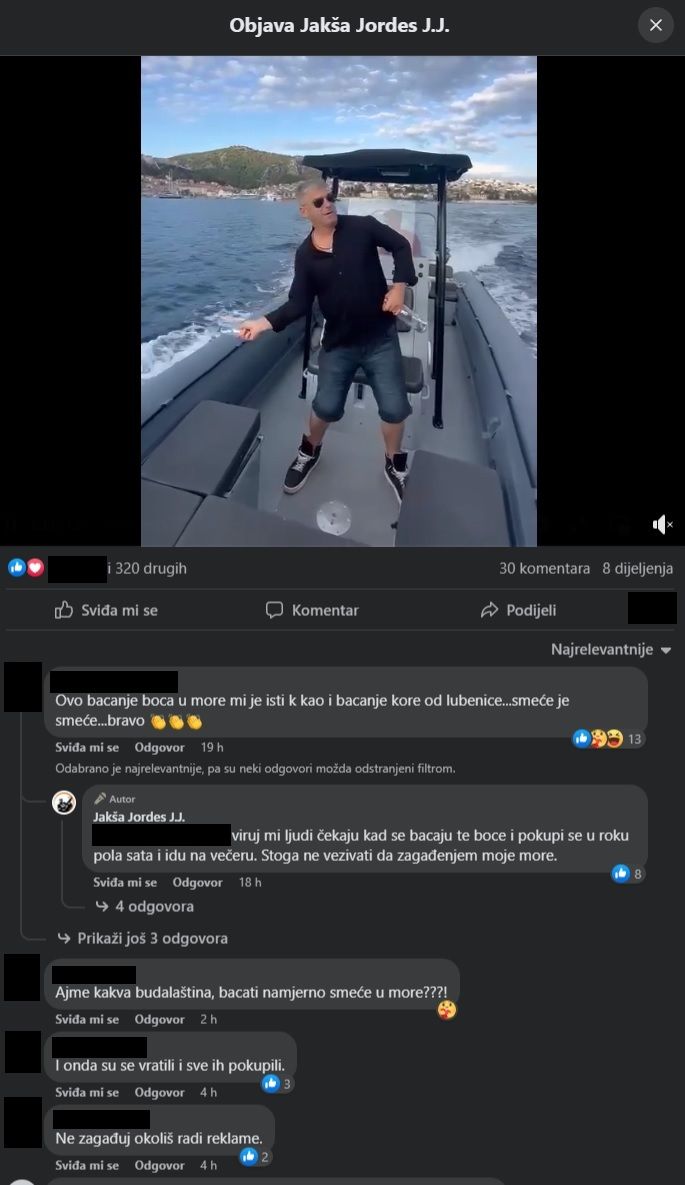The width and height of the screenshot is (685, 1185).
Task: Like the post with Sviđa mi se
Action: (106, 610)
